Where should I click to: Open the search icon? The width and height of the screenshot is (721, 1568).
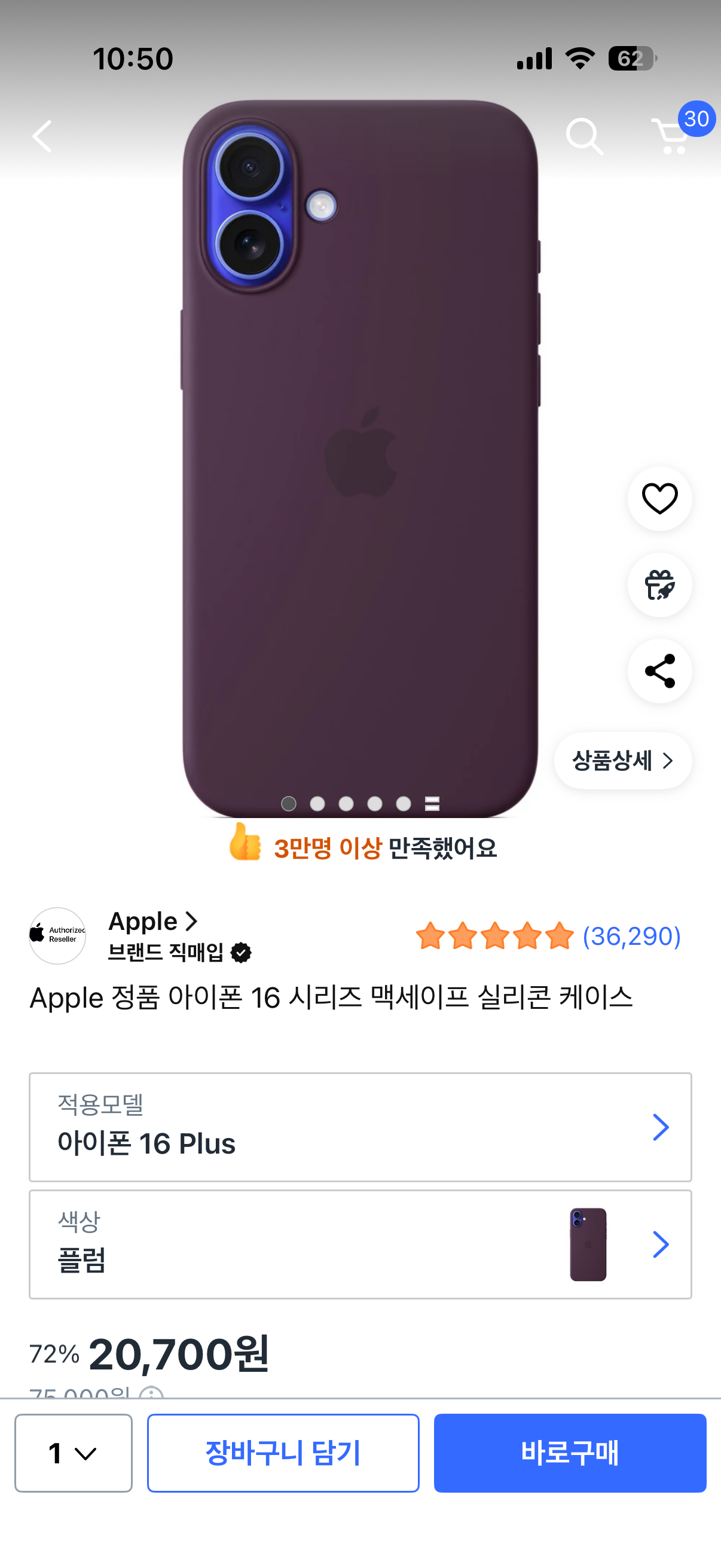pyautogui.click(x=584, y=136)
